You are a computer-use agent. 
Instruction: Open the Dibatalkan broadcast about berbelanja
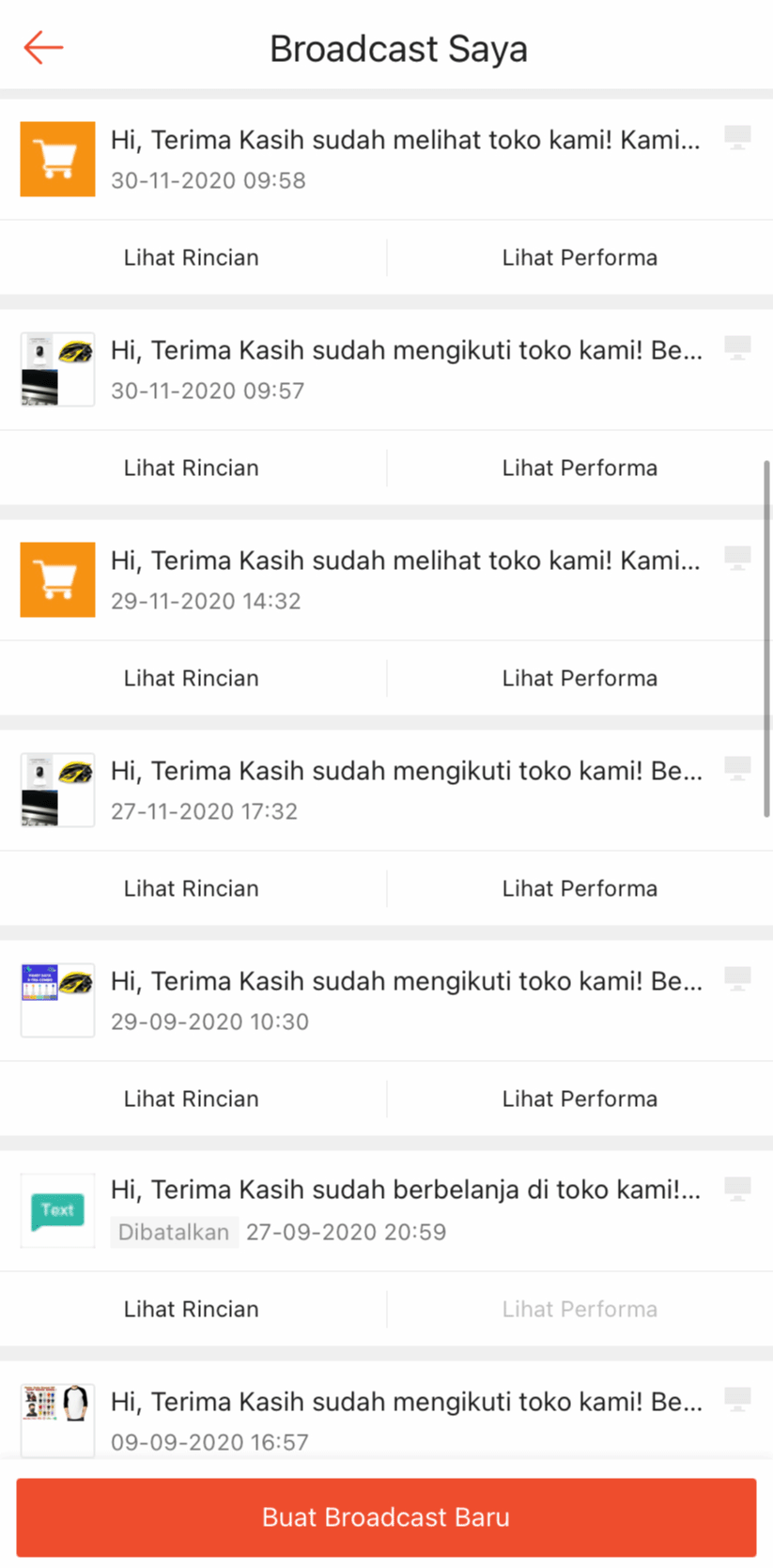point(405,1209)
